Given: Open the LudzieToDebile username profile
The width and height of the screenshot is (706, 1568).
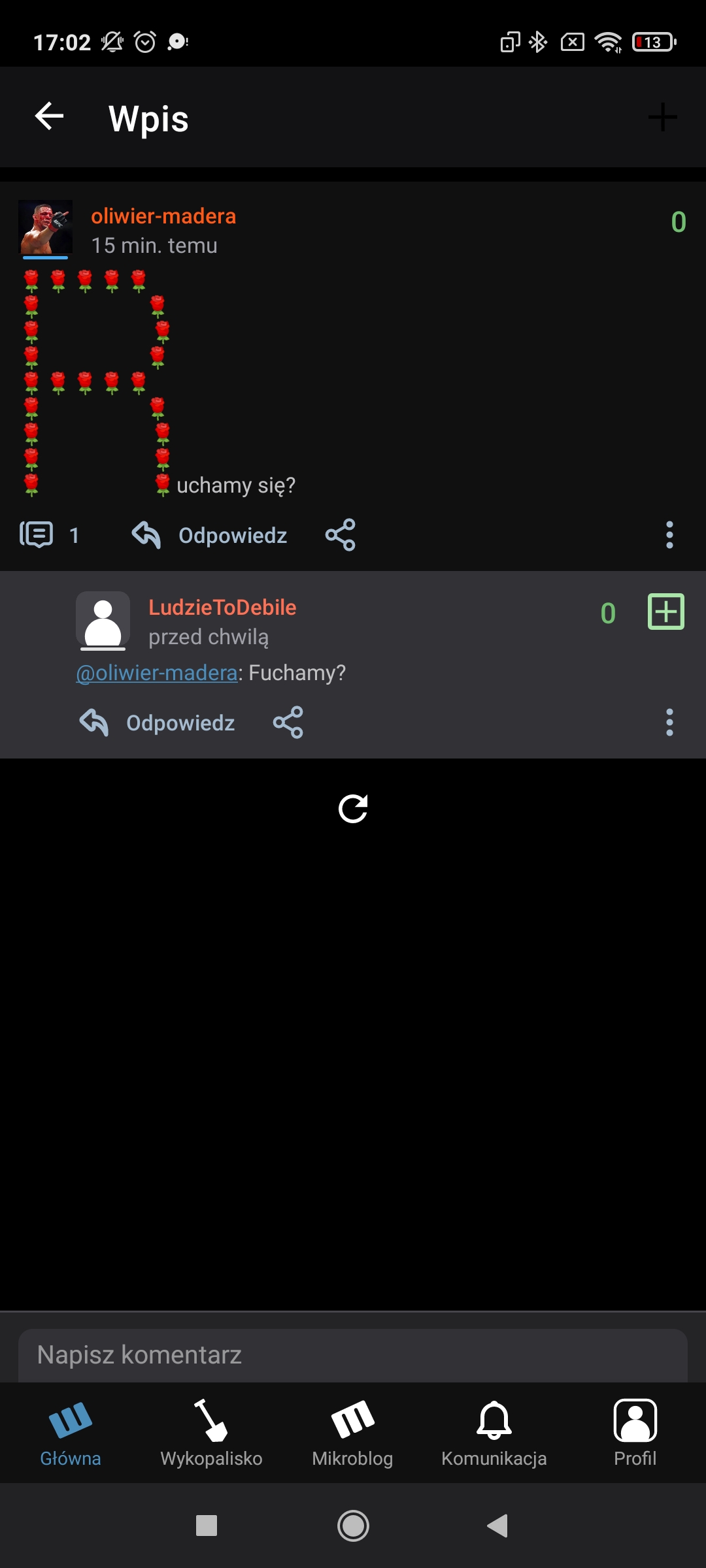Looking at the screenshot, I should pyautogui.click(x=222, y=608).
